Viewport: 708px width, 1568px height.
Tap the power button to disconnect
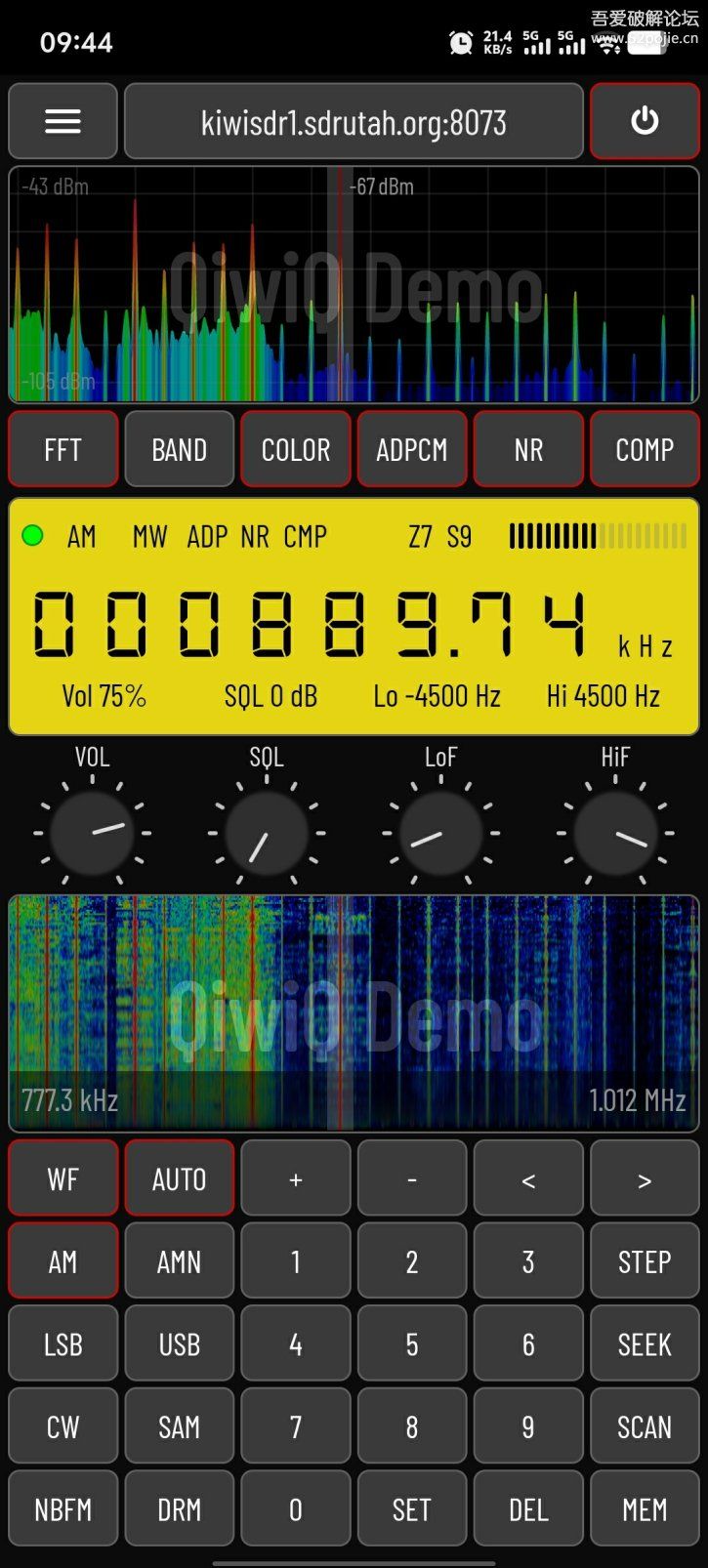644,121
